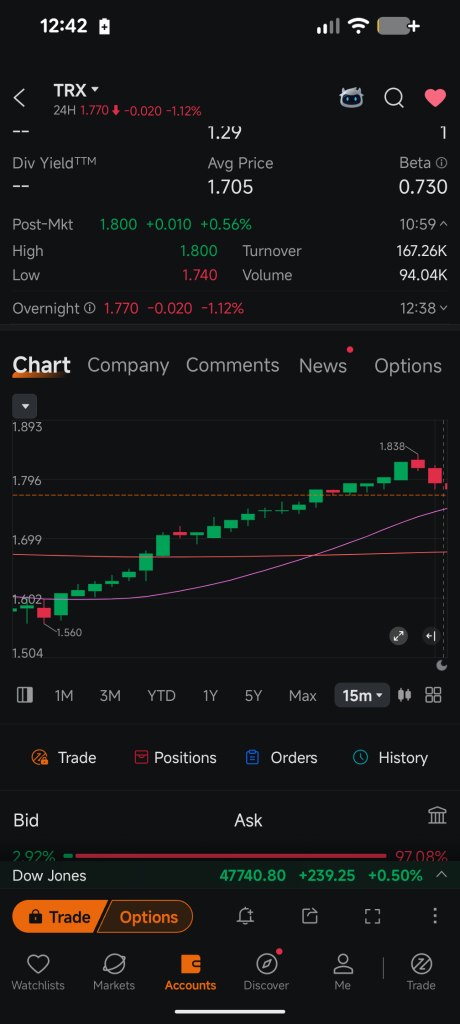This screenshot has width=460, height=1024.
Task: Expand the Dow Jones index bar
Action: [x=442, y=875]
